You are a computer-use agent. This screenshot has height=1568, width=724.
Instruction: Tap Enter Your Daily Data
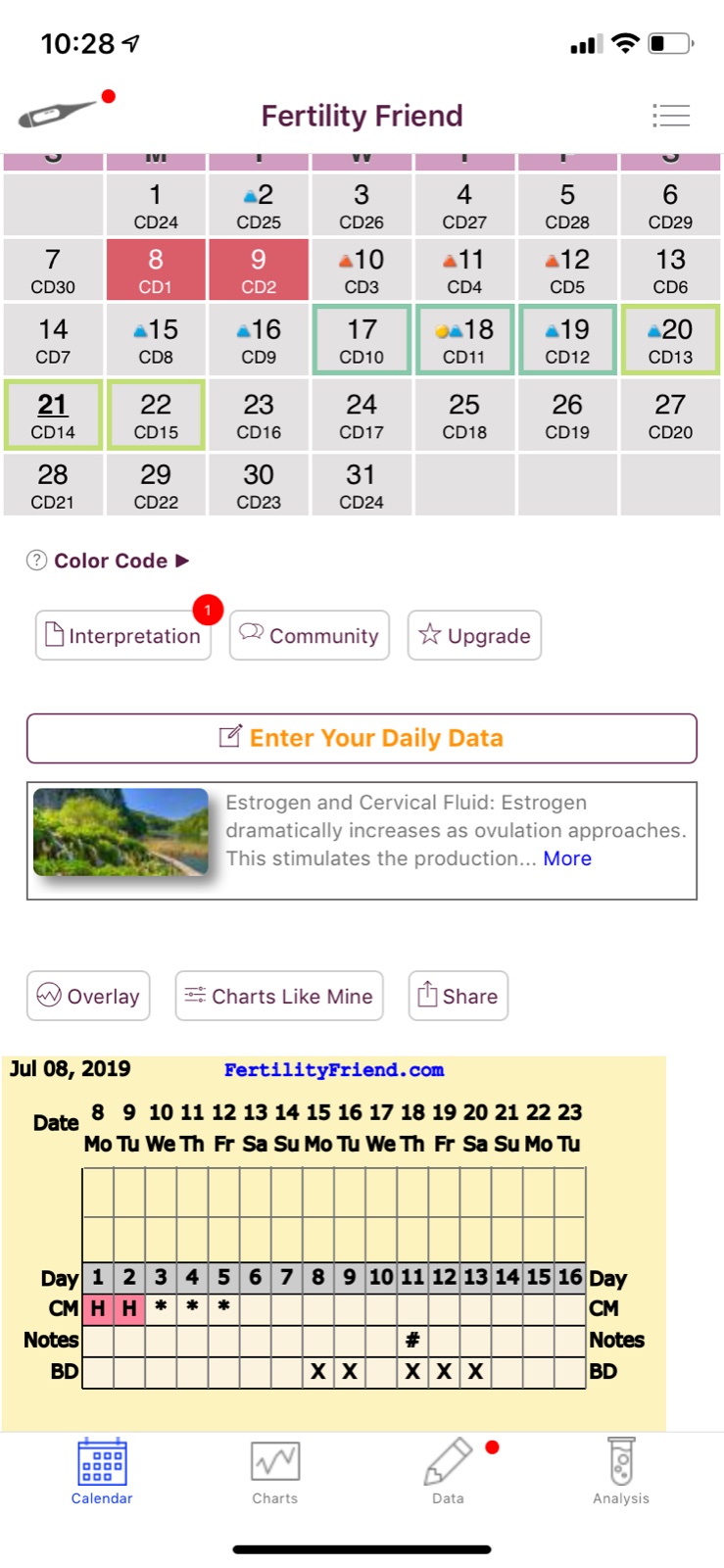pos(362,738)
